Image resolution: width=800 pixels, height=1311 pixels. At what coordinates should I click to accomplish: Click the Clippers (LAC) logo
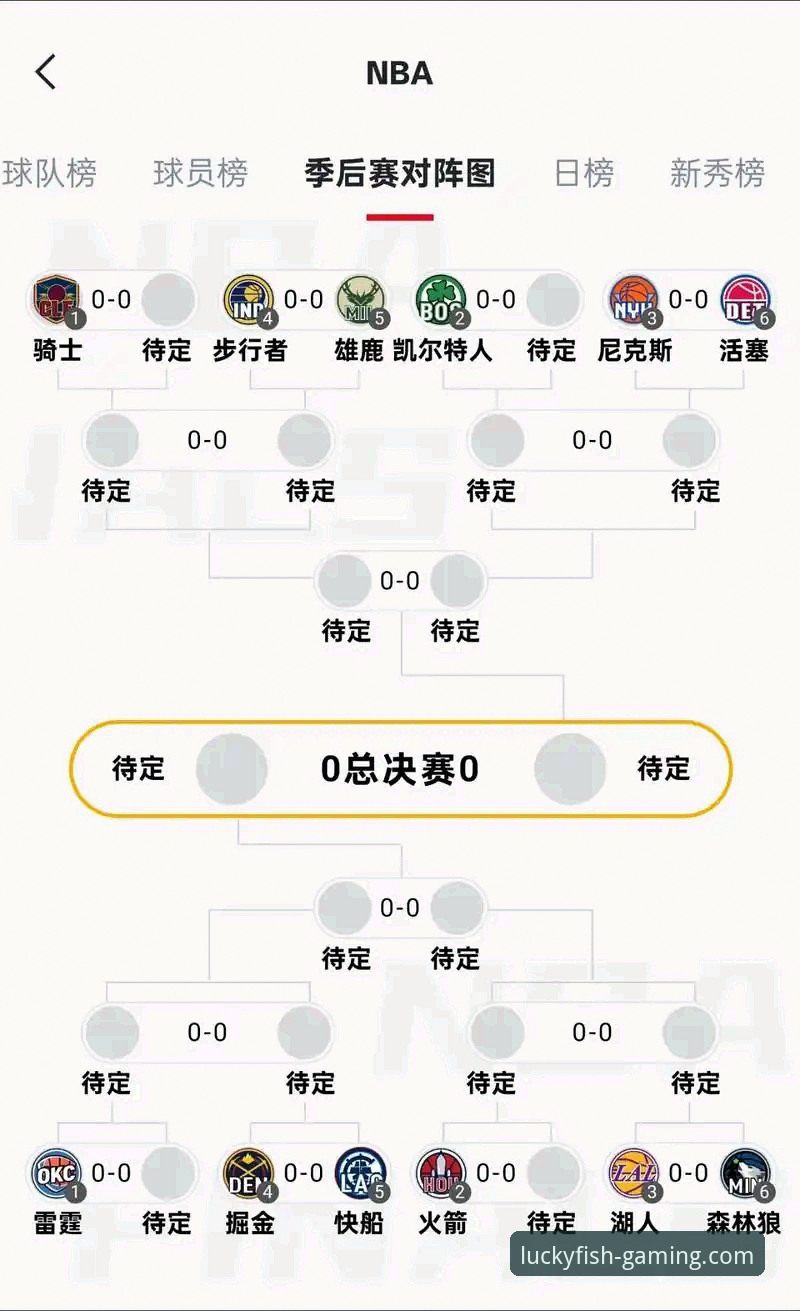tap(357, 1173)
